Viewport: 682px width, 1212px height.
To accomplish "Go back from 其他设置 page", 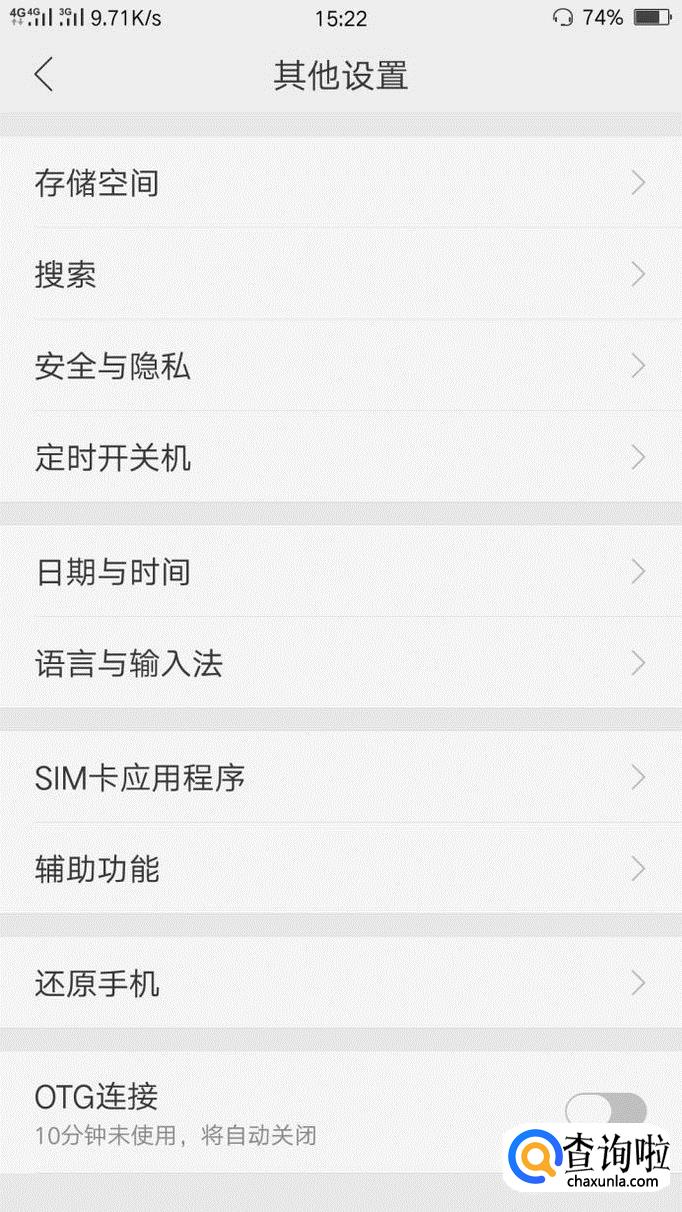I will point(44,76).
